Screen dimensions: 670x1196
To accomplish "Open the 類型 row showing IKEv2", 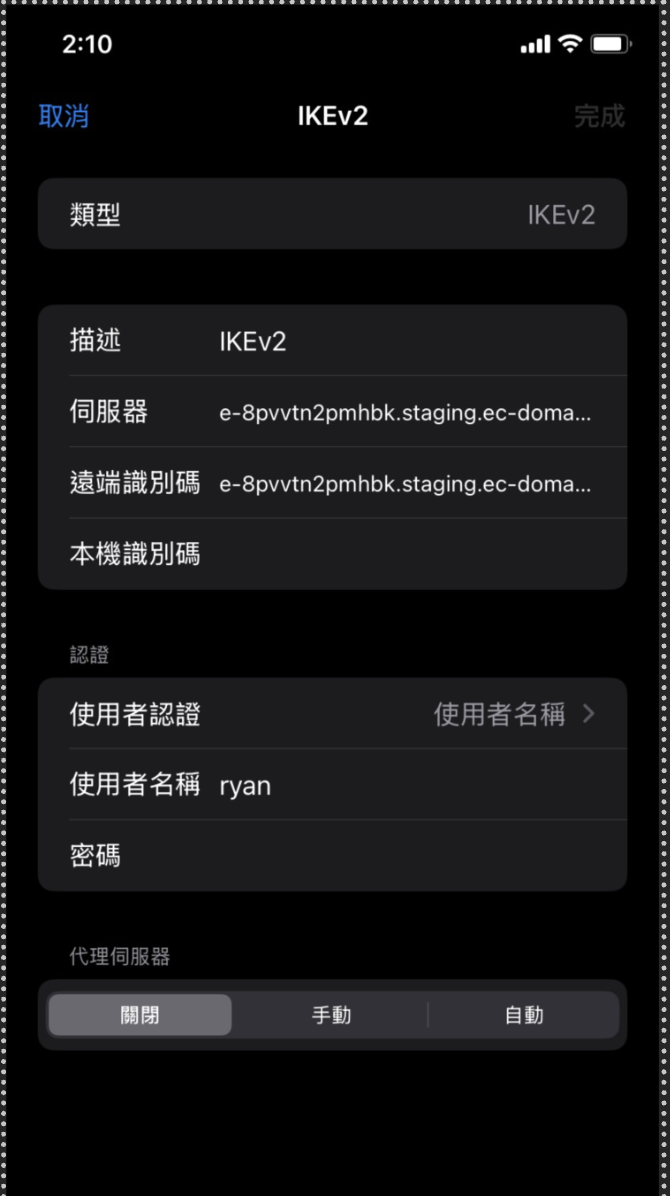I will (x=333, y=214).
